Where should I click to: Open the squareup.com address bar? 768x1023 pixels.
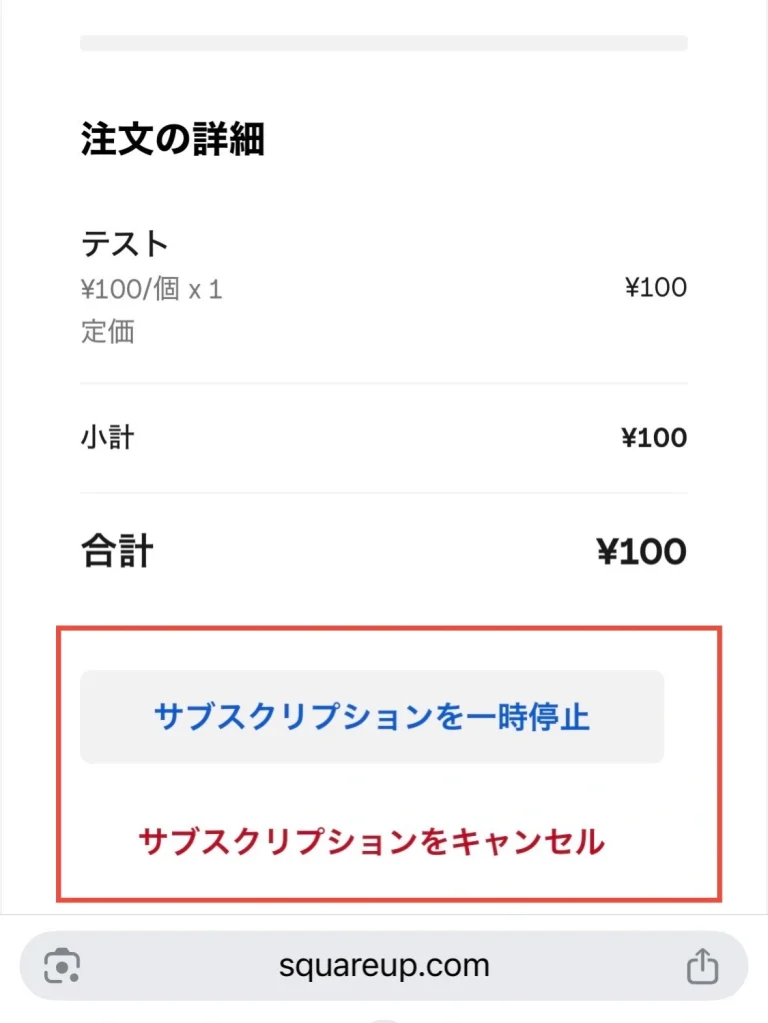point(385,966)
